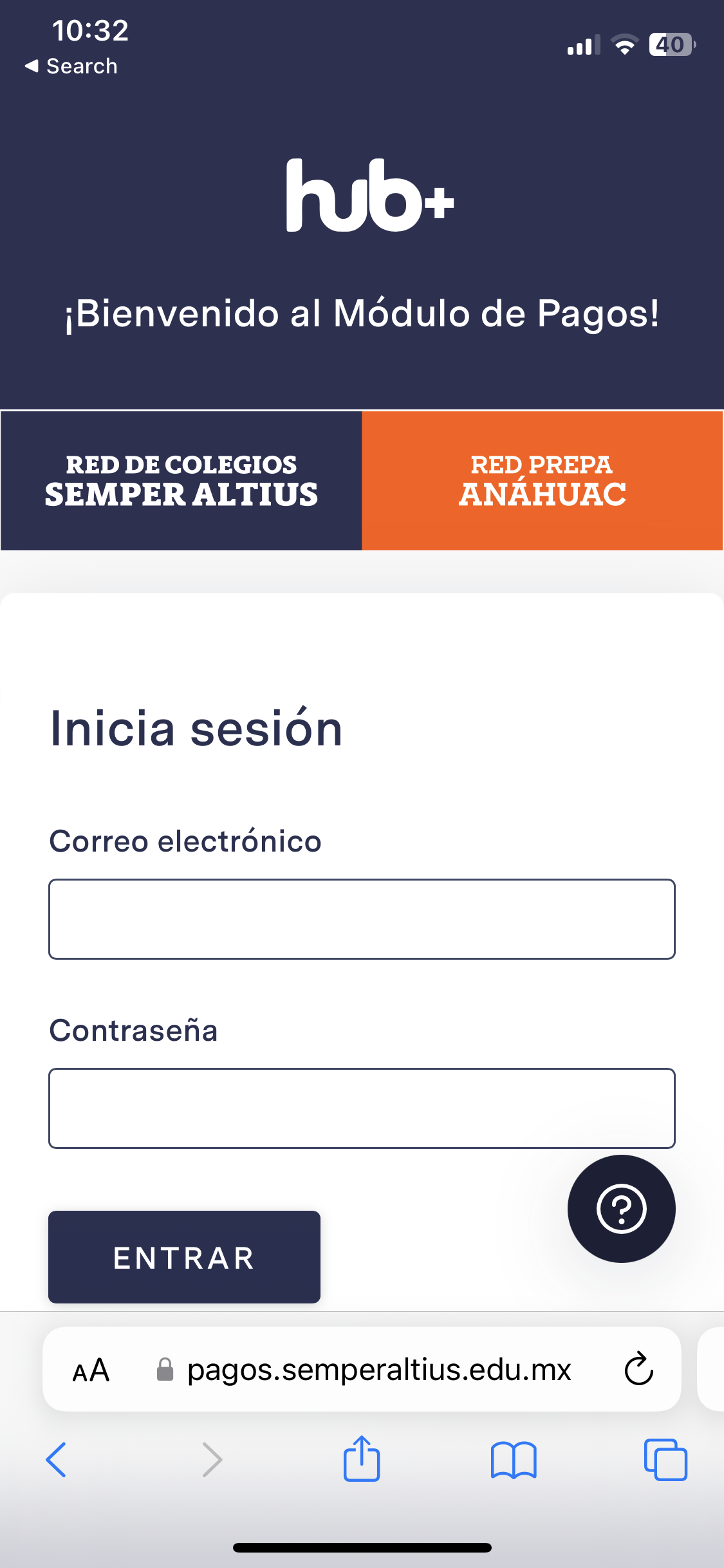Tap the ENTRAR login button
Screen dimensions: 724x1568
184,1257
